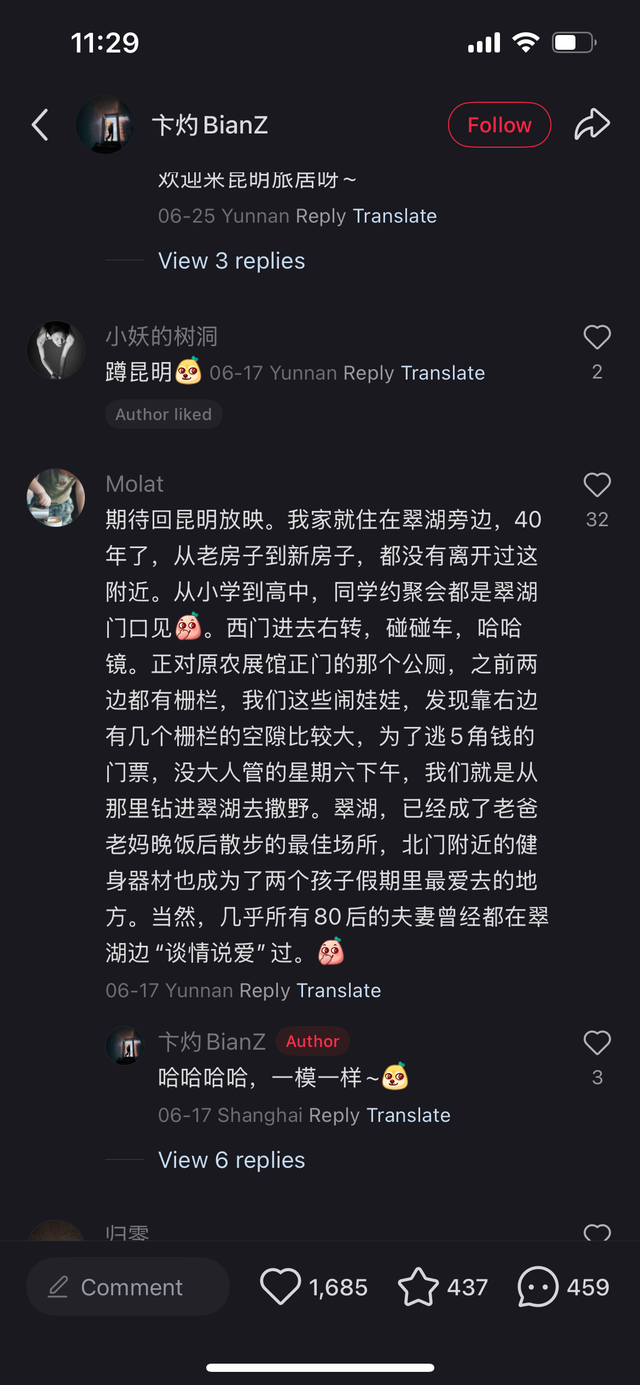Open 卞灼BianZ's avatar in the header
The width and height of the screenshot is (640, 1385).
pos(105,125)
